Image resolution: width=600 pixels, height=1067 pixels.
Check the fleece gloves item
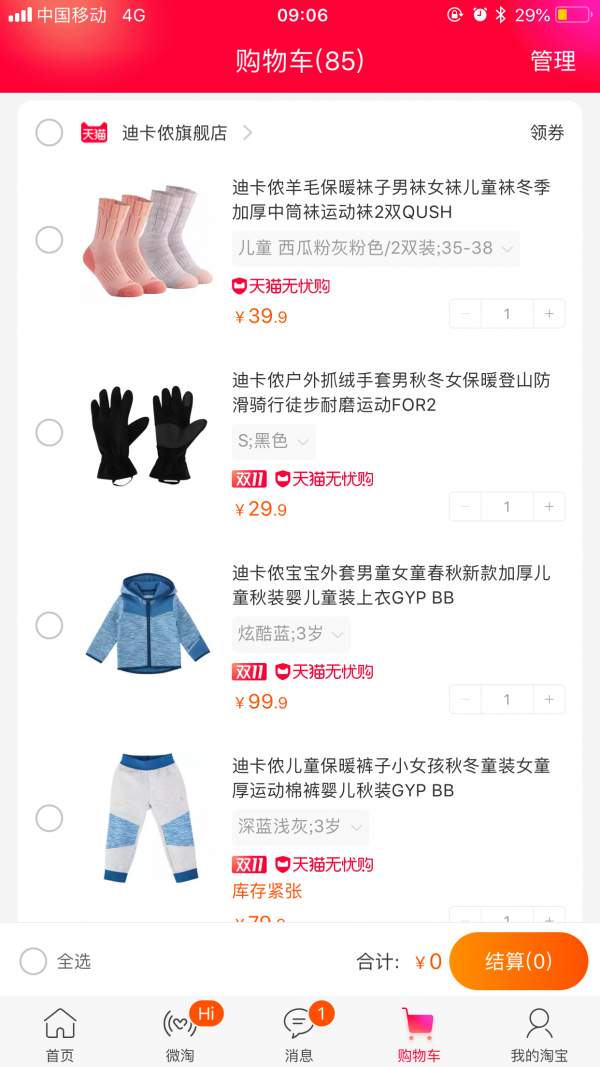coord(49,432)
